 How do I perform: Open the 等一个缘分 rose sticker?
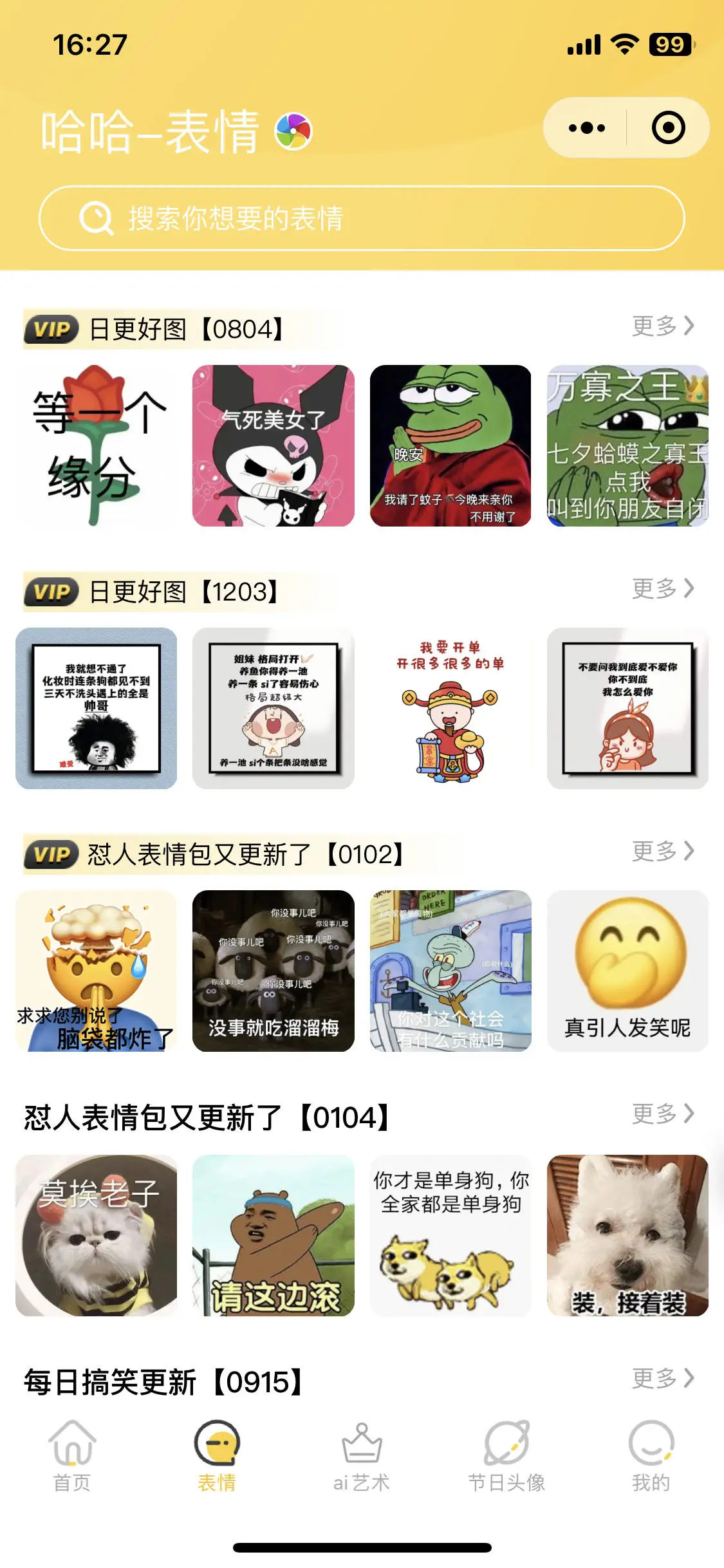(x=97, y=445)
